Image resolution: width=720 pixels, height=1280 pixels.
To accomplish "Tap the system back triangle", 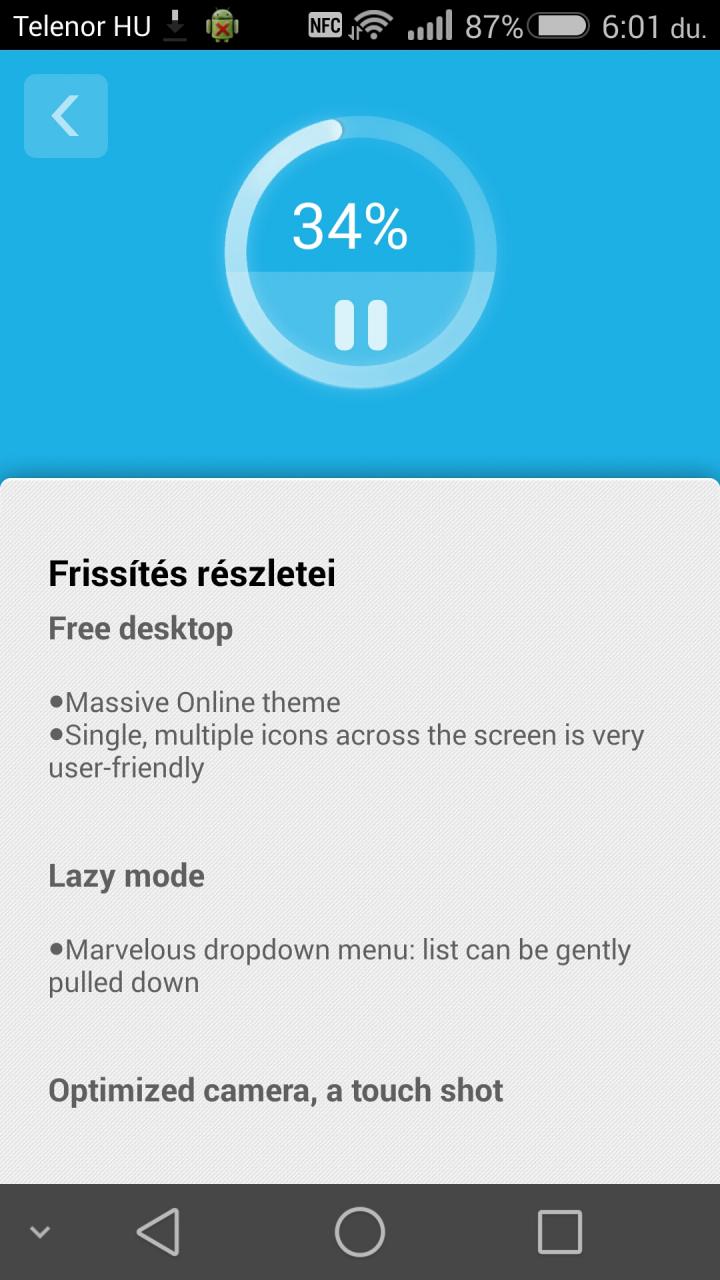I will click(158, 1232).
